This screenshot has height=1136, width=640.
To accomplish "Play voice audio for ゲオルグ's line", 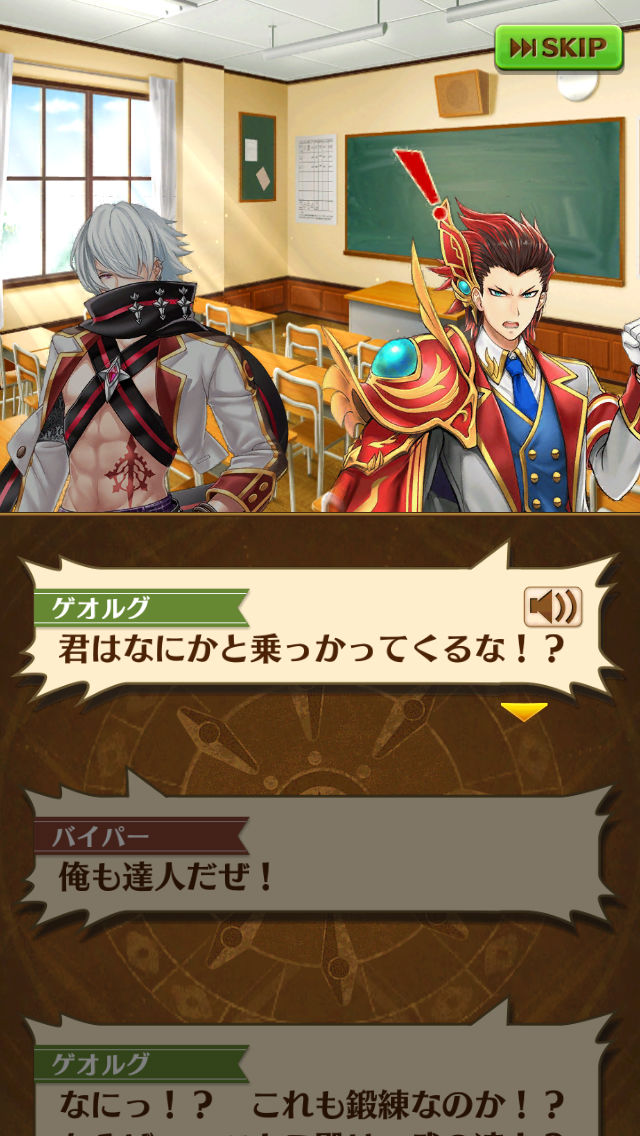I will (552, 607).
